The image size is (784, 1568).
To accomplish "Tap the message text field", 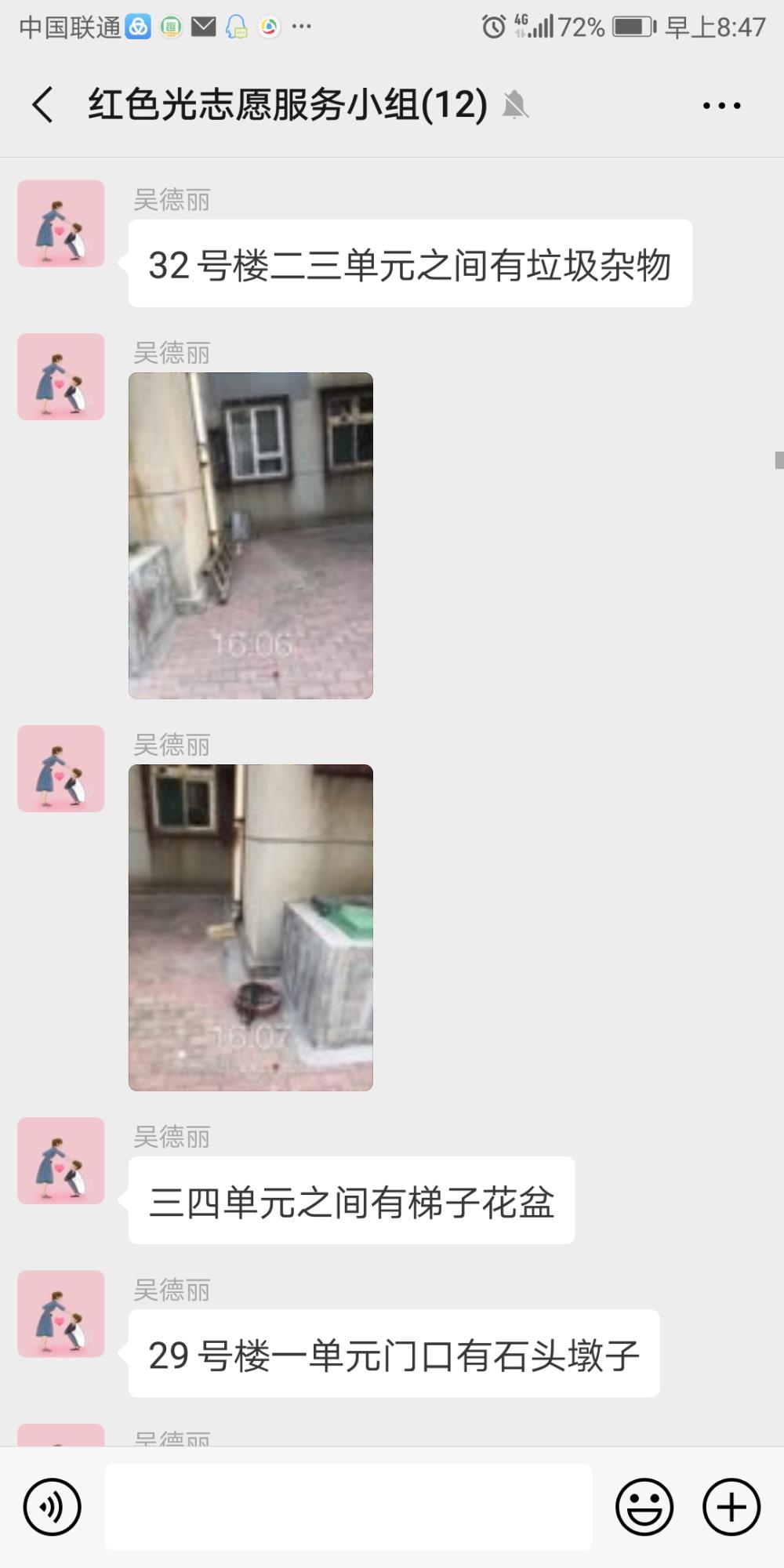I will (348, 1507).
